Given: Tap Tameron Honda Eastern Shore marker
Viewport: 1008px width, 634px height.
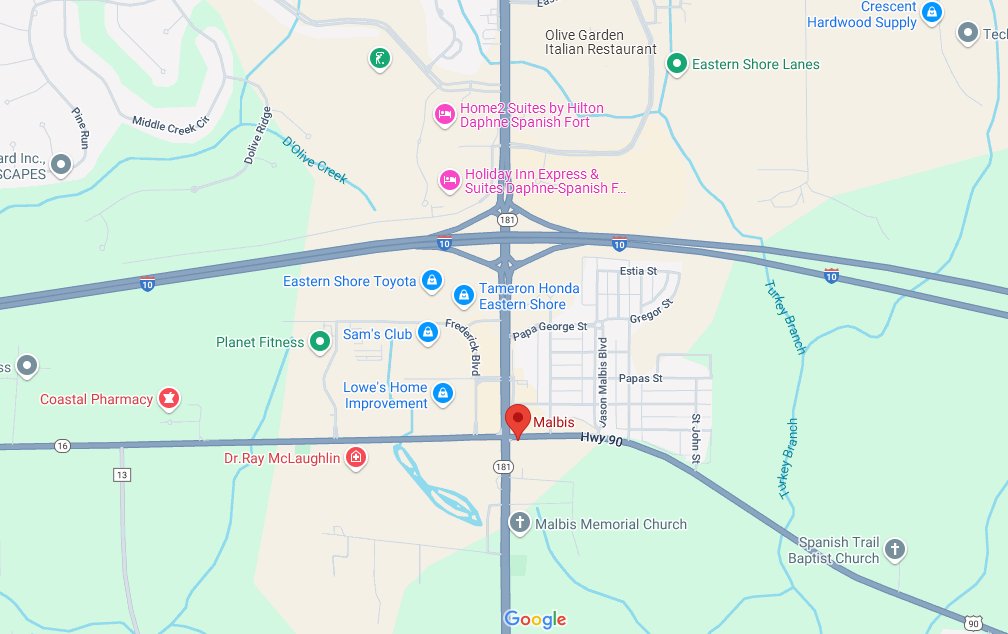Looking at the screenshot, I should pyautogui.click(x=463, y=295).
